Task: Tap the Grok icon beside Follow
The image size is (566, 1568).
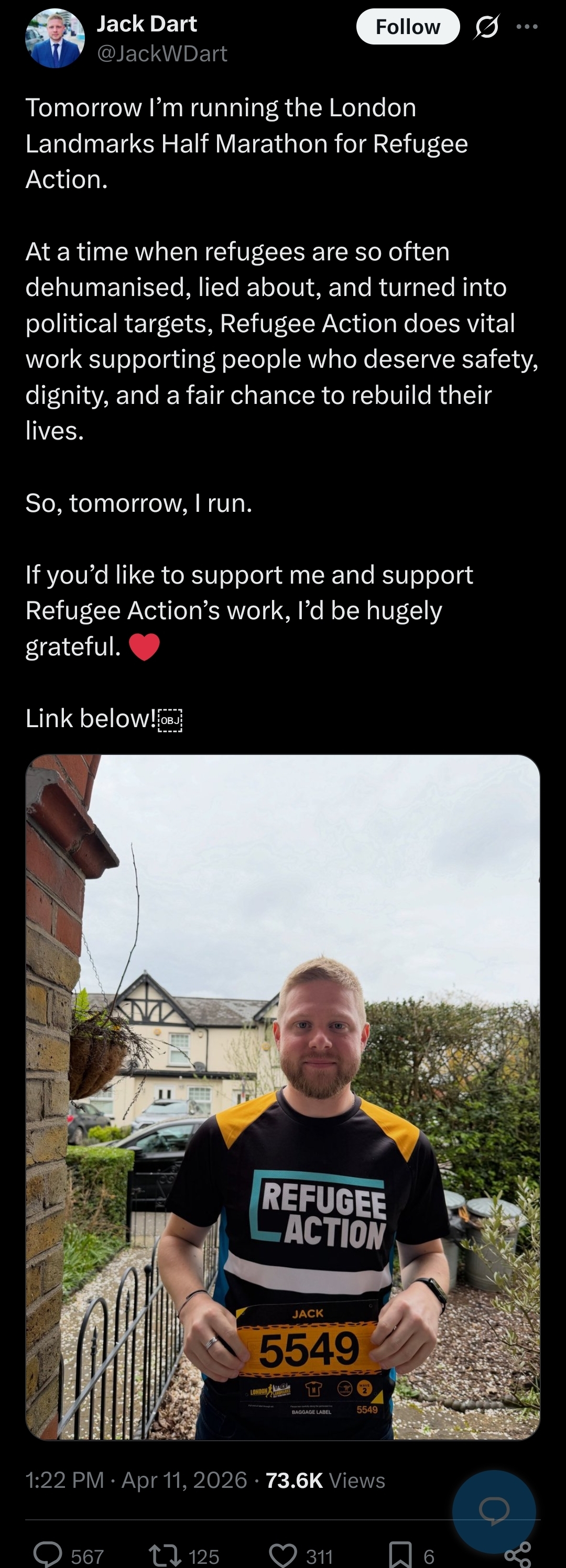Action: pyautogui.click(x=486, y=27)
